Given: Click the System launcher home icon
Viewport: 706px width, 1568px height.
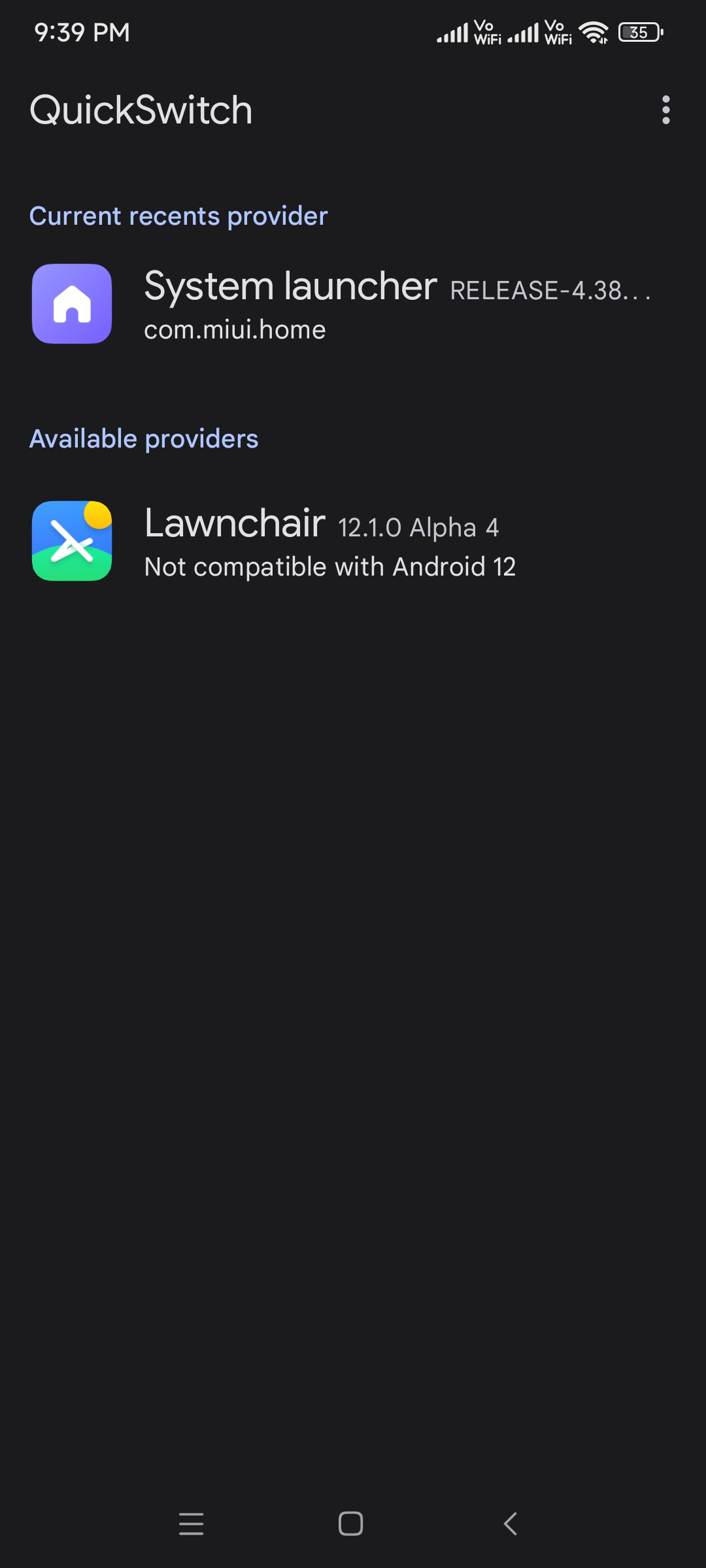Looking at the screenshot, I should (72, 304).
